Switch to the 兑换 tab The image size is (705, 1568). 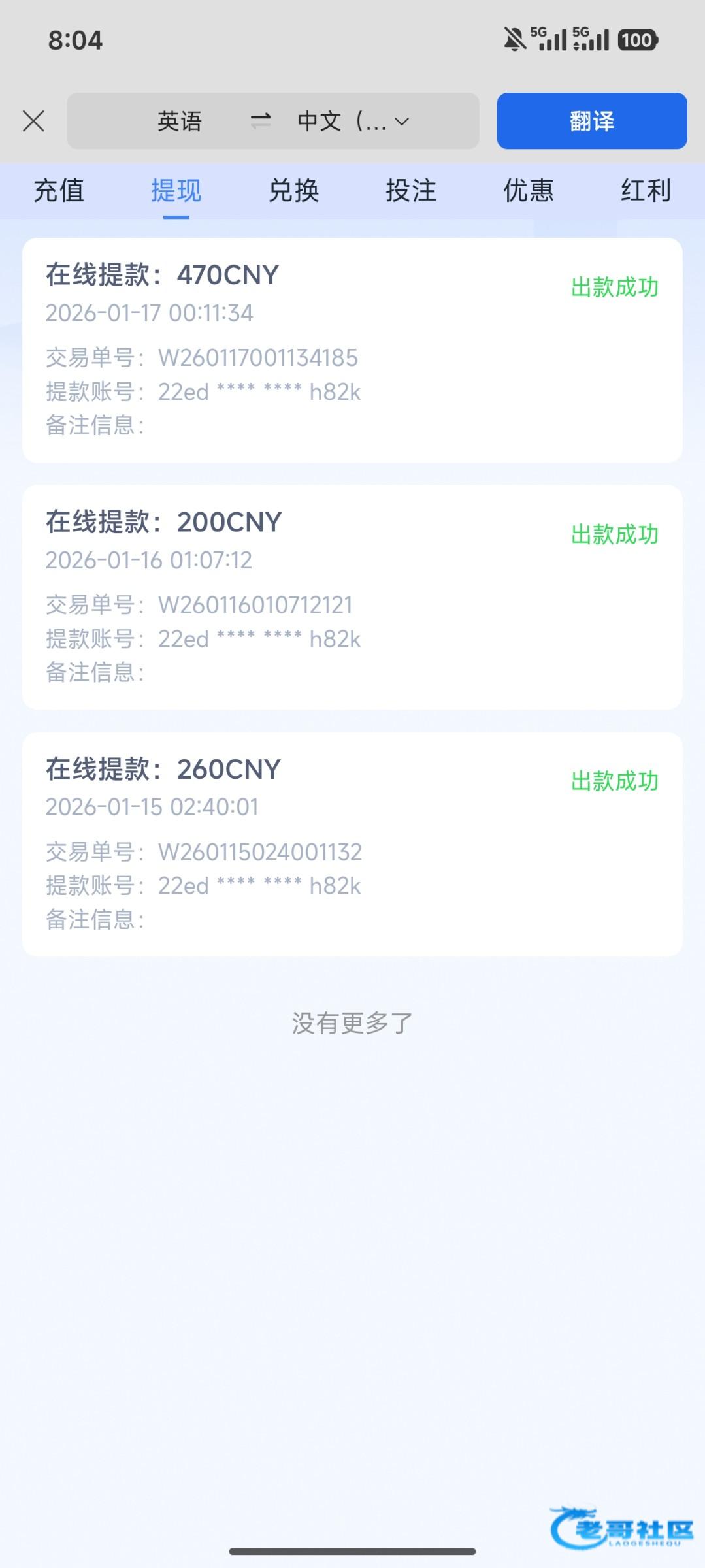click(x=293, y=191)
